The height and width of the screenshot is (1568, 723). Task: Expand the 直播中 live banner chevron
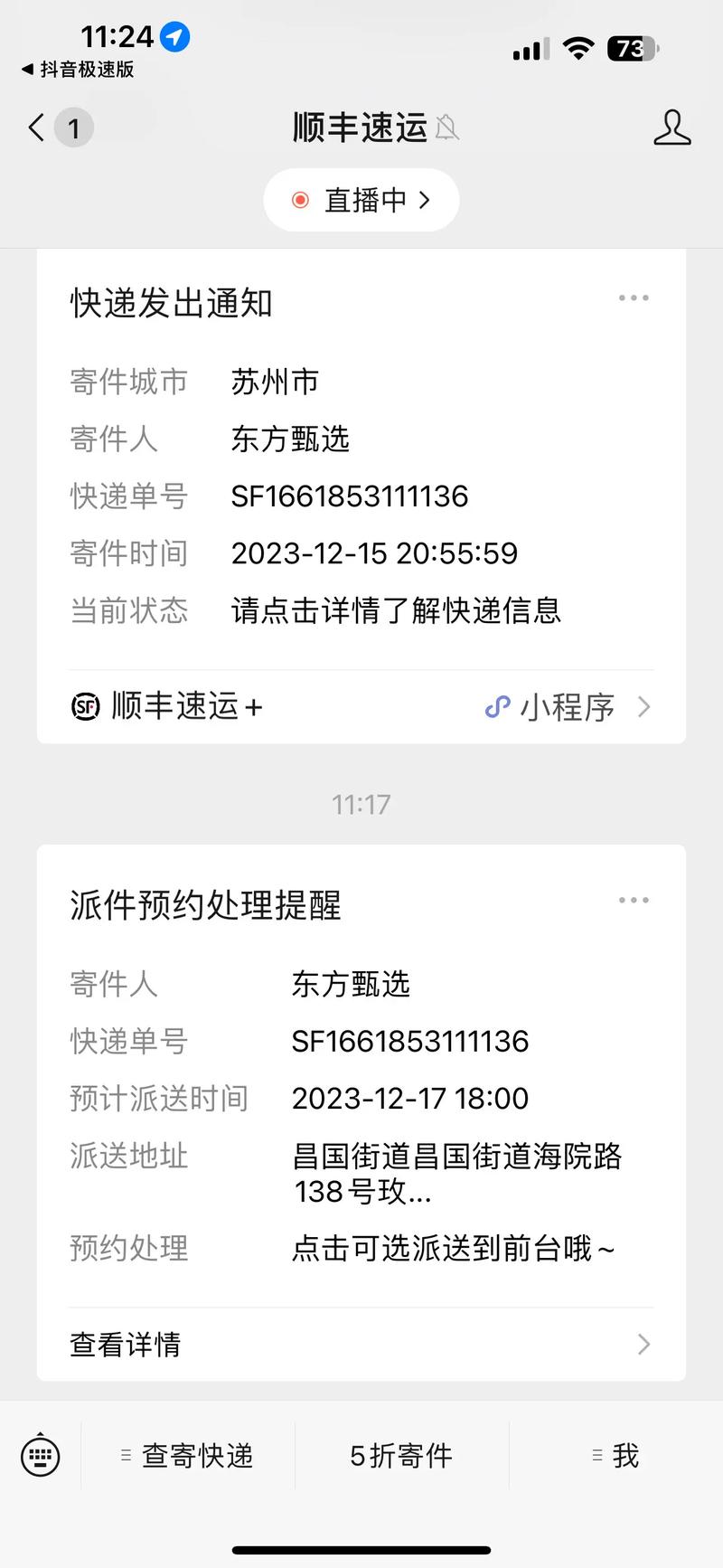click(424, 200)
